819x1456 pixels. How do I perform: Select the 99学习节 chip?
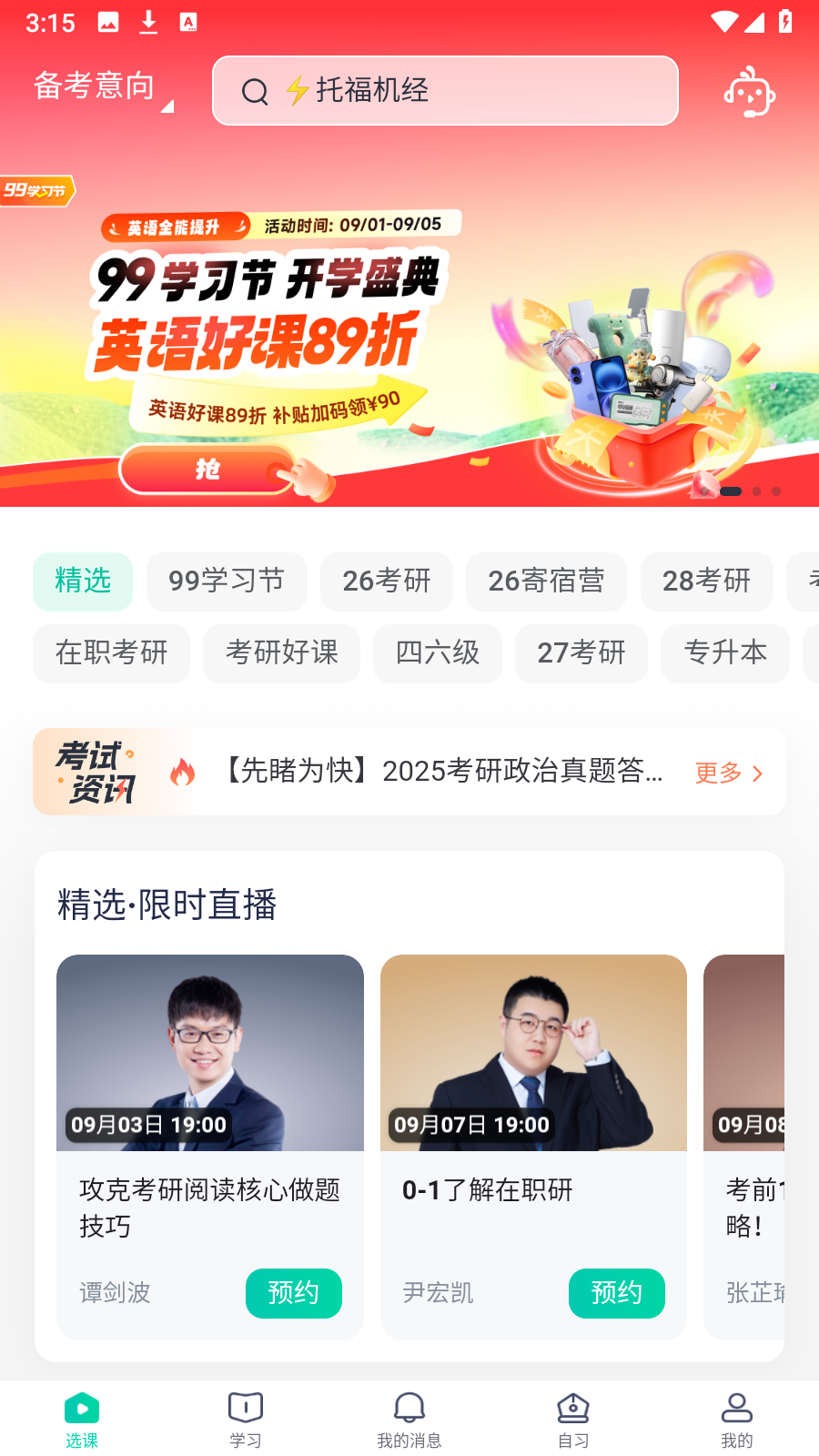point(227,581)
